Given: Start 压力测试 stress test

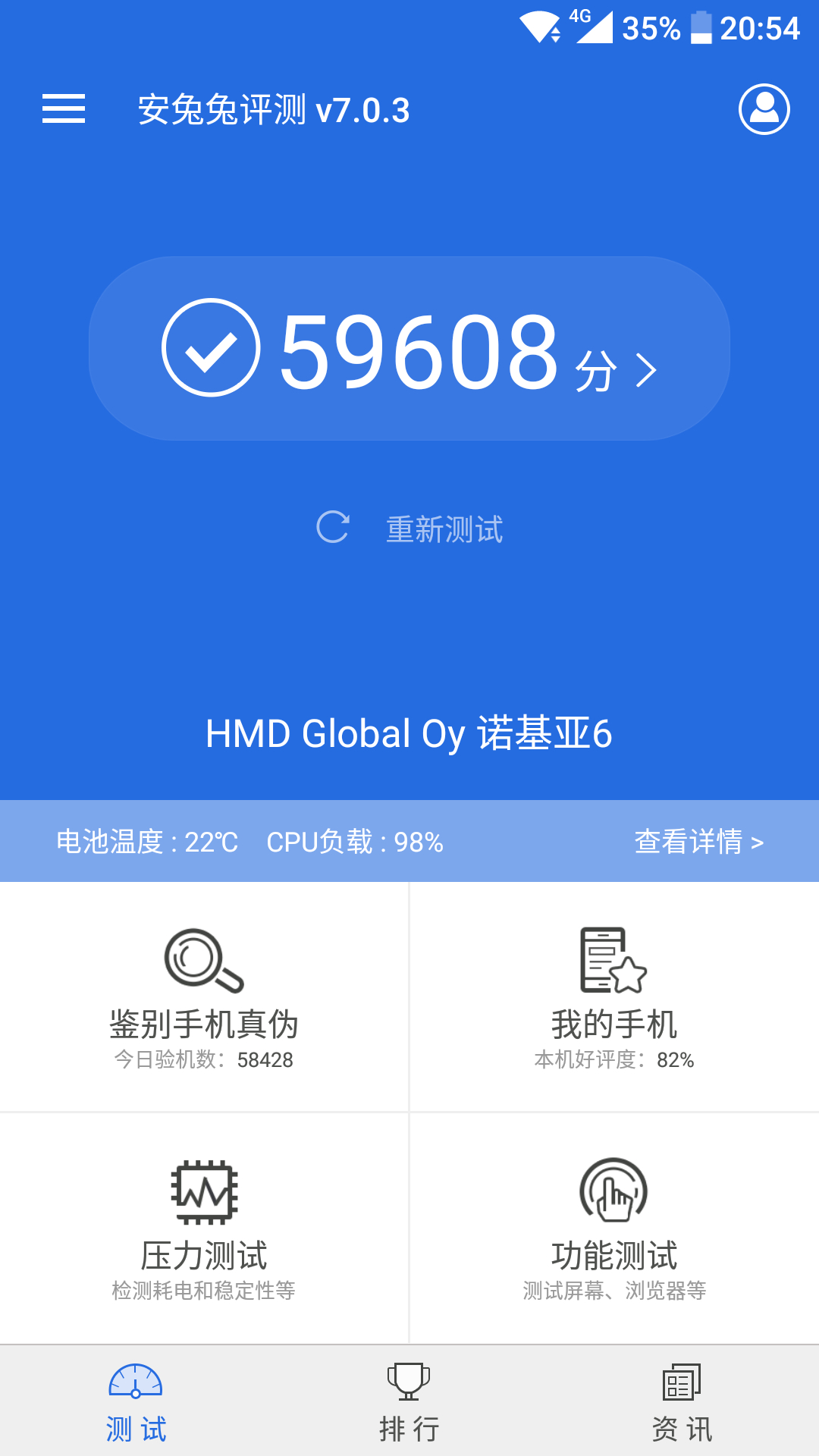Looking at the screenshot, I should point(204,1228).
